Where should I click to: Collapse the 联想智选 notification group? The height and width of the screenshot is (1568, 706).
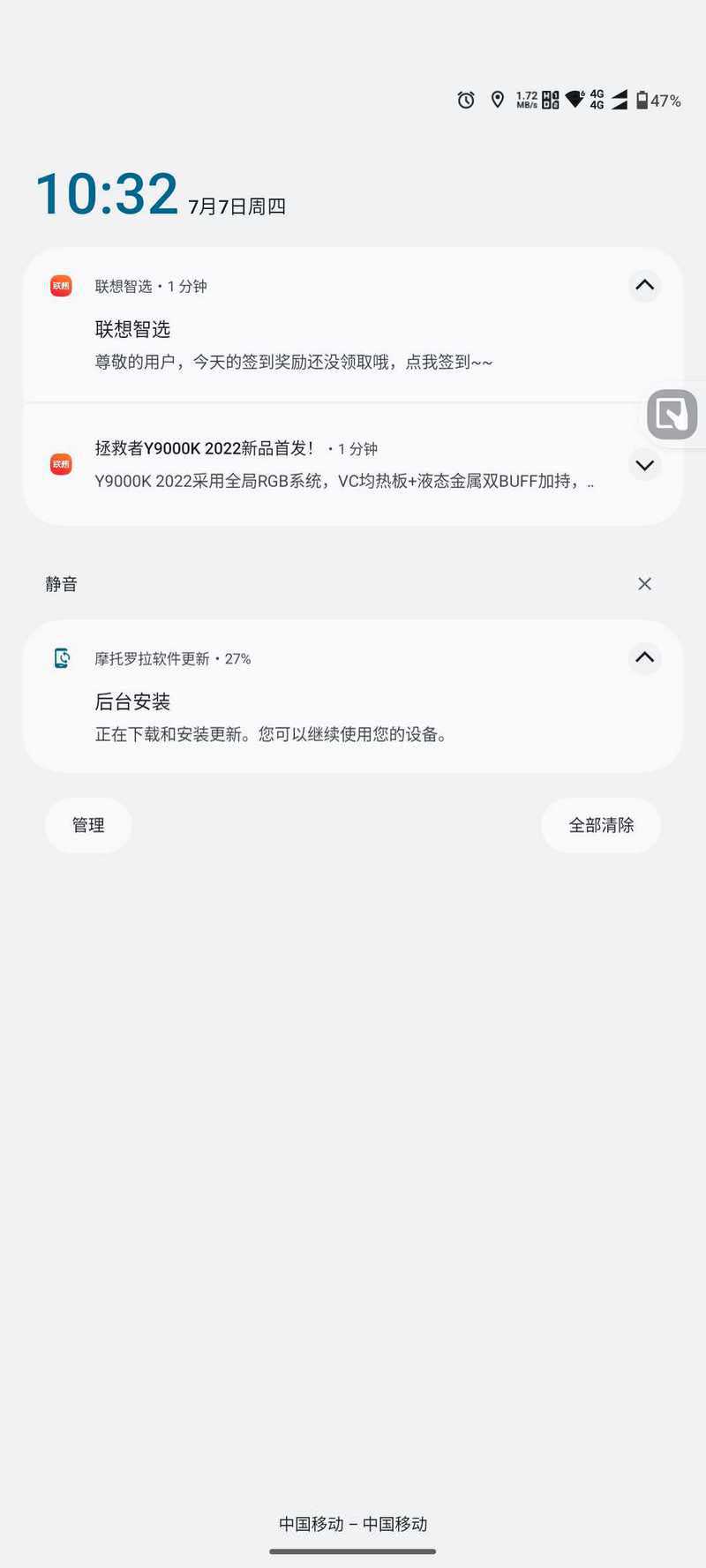click(645, 285)
